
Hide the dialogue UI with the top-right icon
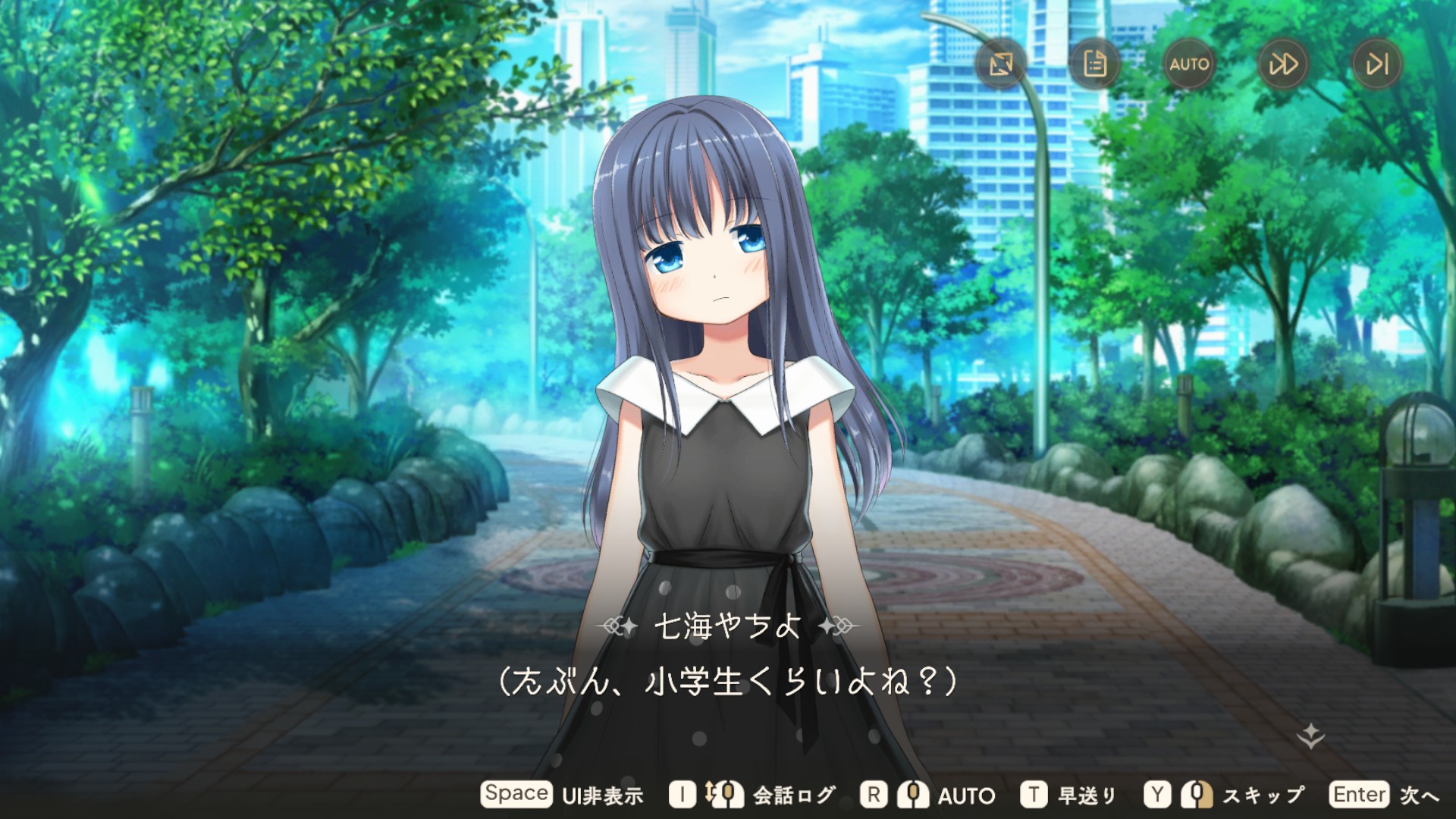(x=1000, y=64)
